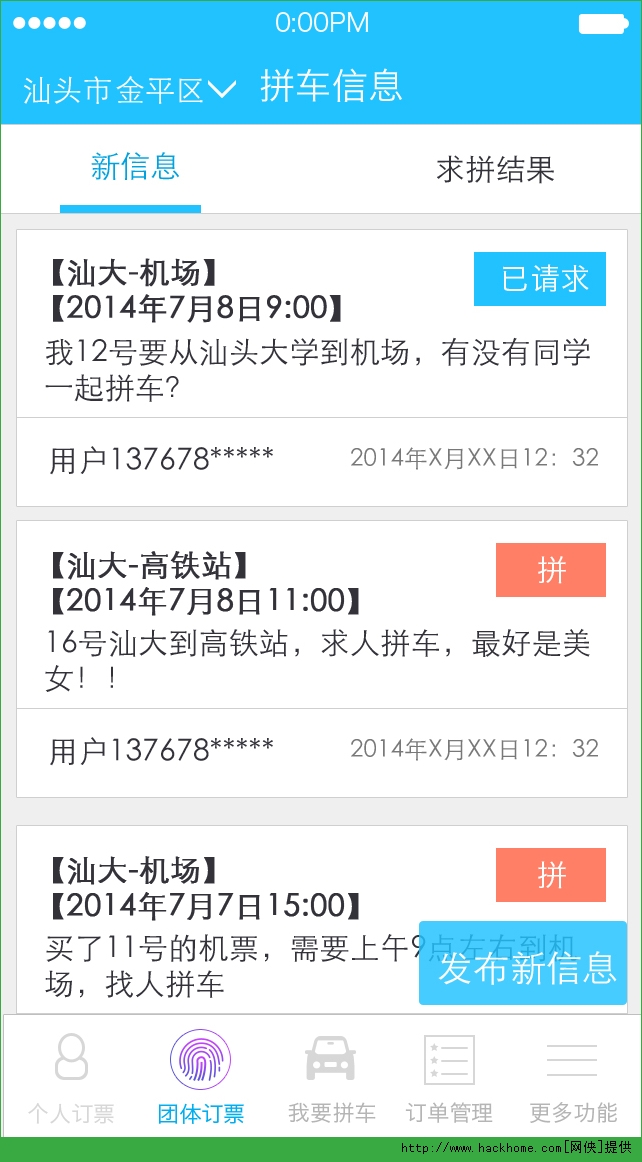Join the 7月7日15:00 汕大-机场 carpool

[551, 875]
